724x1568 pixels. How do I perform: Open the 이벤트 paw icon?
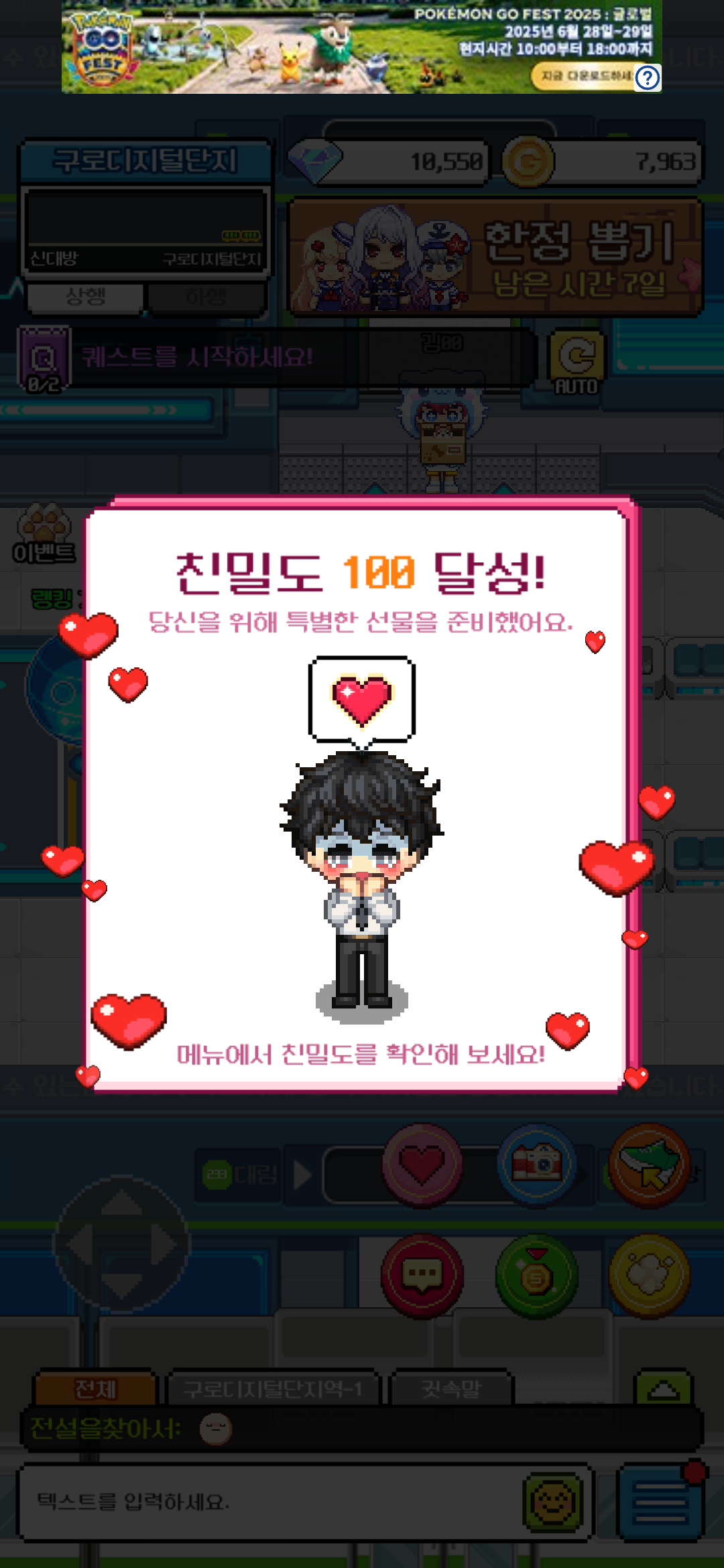(44, 534)
